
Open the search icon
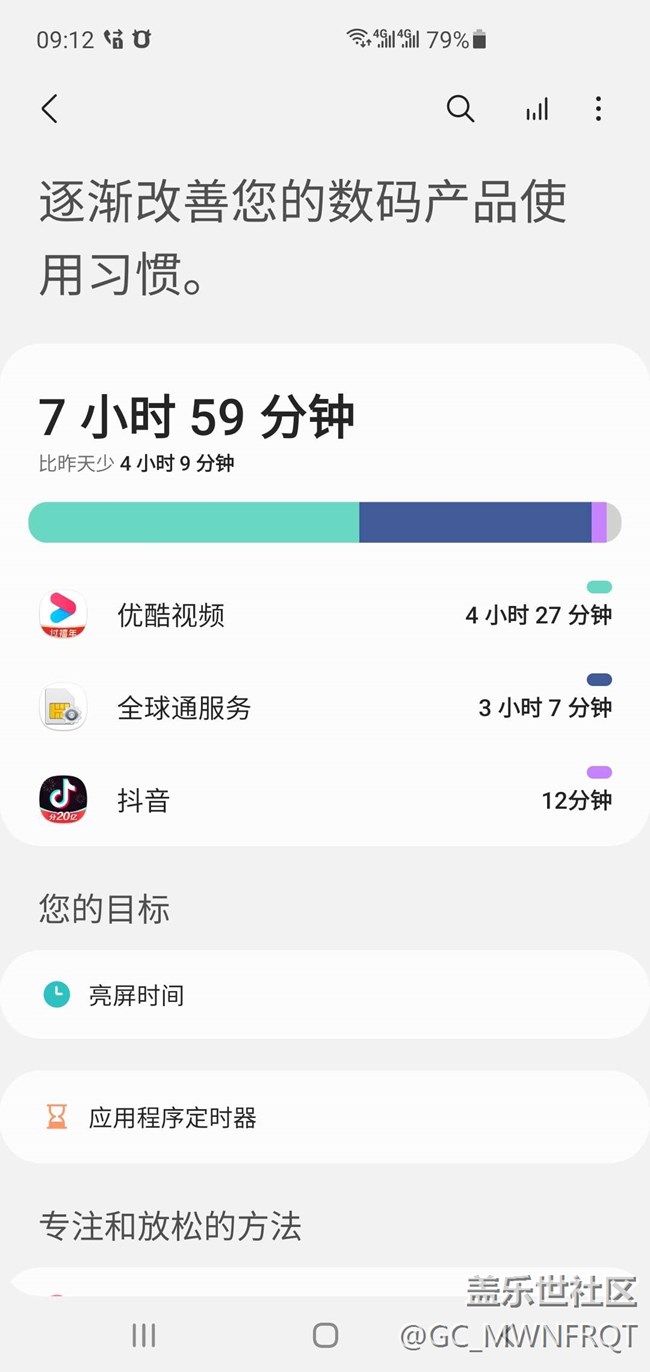[460, 109]
